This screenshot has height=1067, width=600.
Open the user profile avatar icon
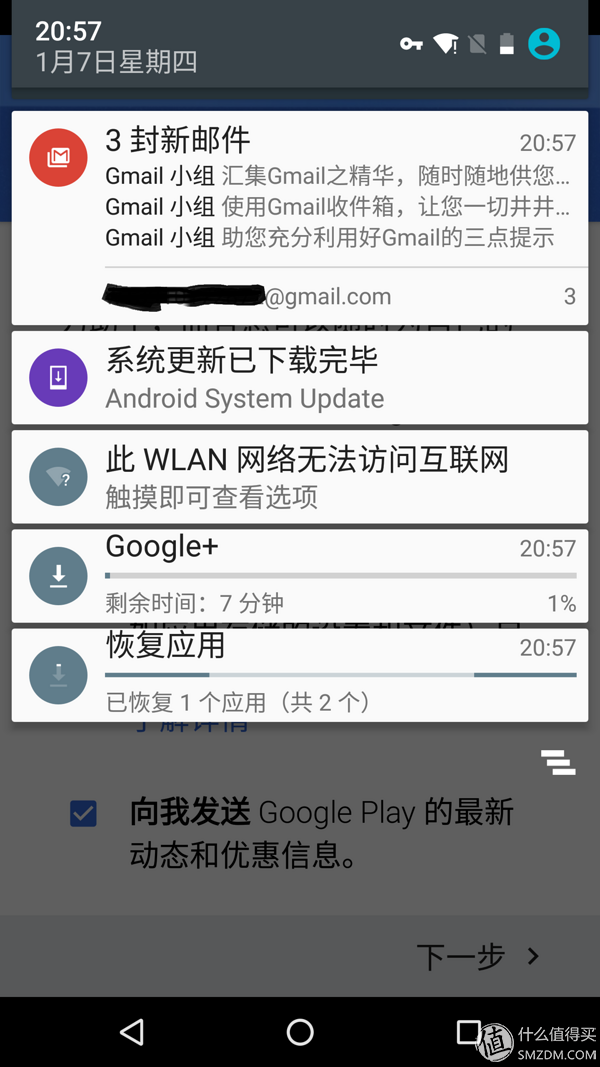coord(544,43)
